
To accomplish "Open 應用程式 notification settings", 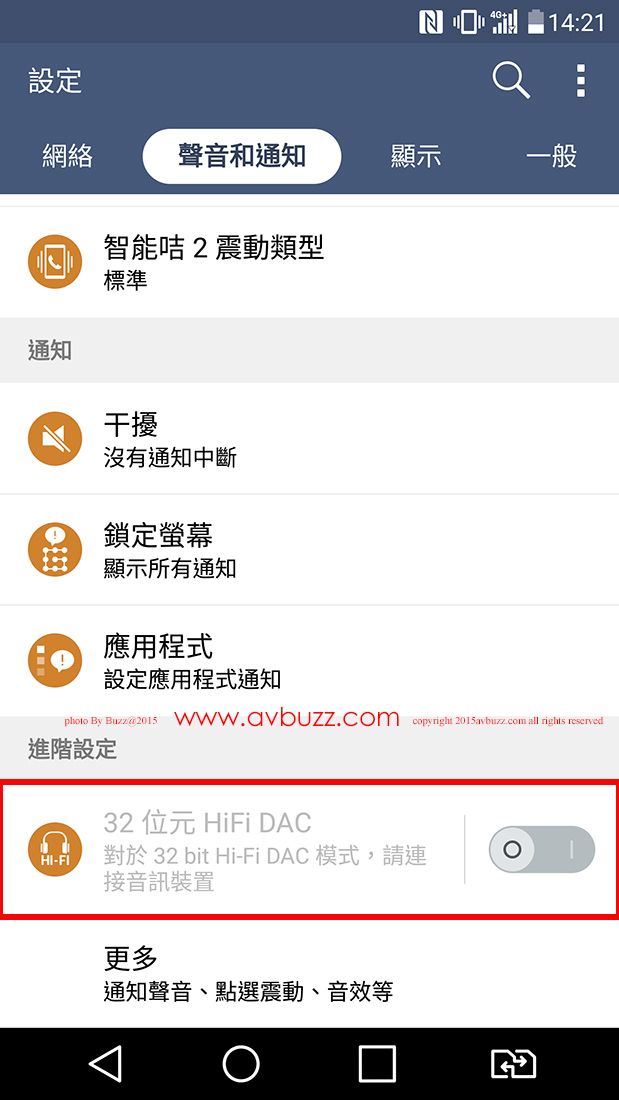I will (x=309, y=660).
